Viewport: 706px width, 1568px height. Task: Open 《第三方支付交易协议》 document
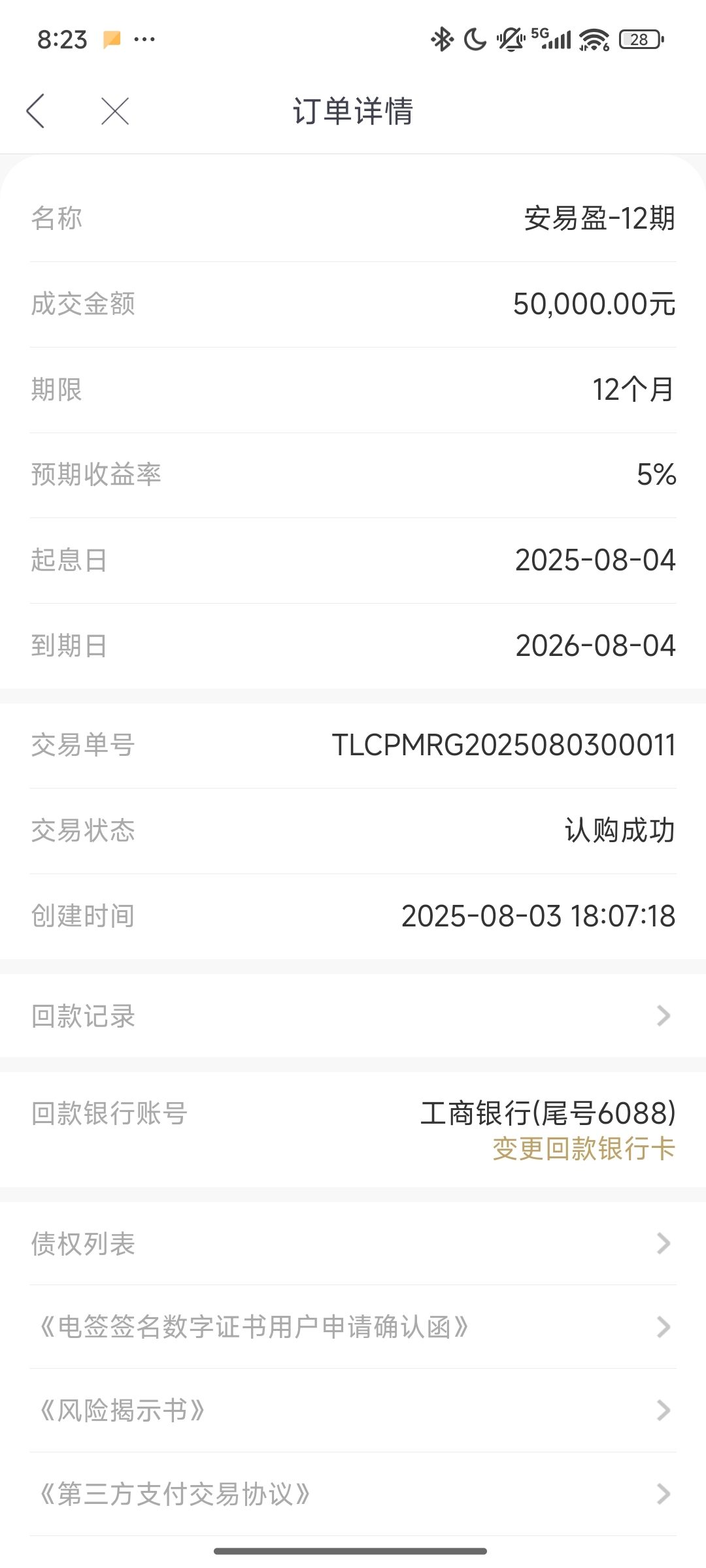(353, 1494)
